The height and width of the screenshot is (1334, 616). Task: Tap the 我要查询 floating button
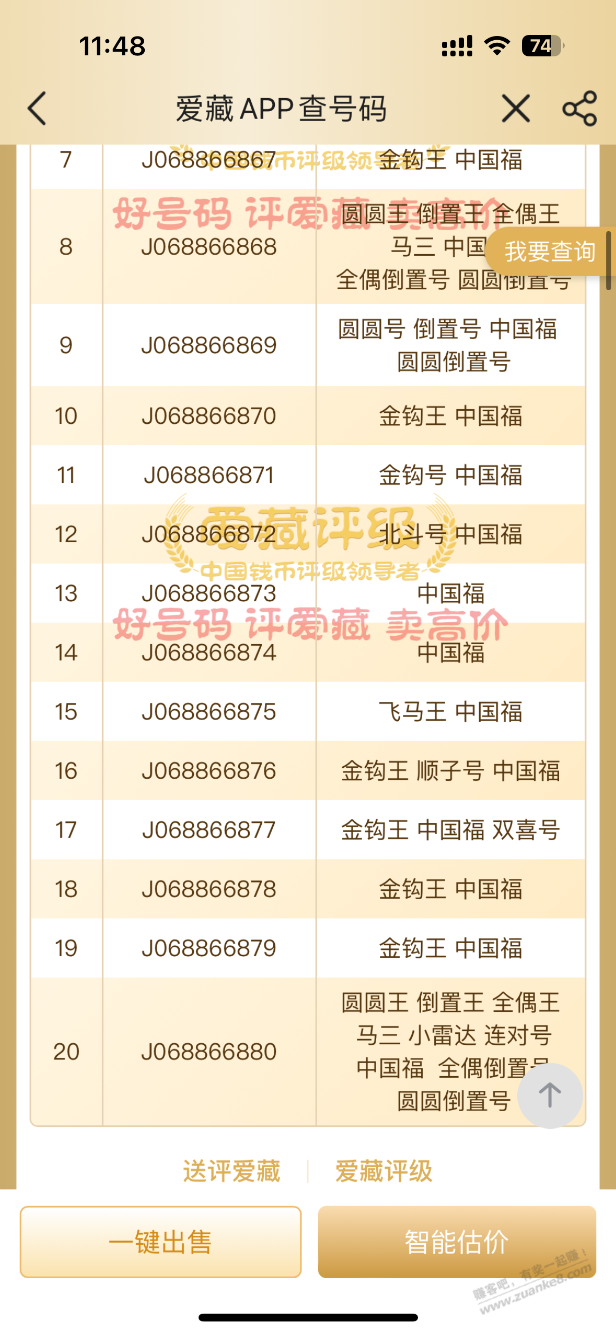point(550,251)
